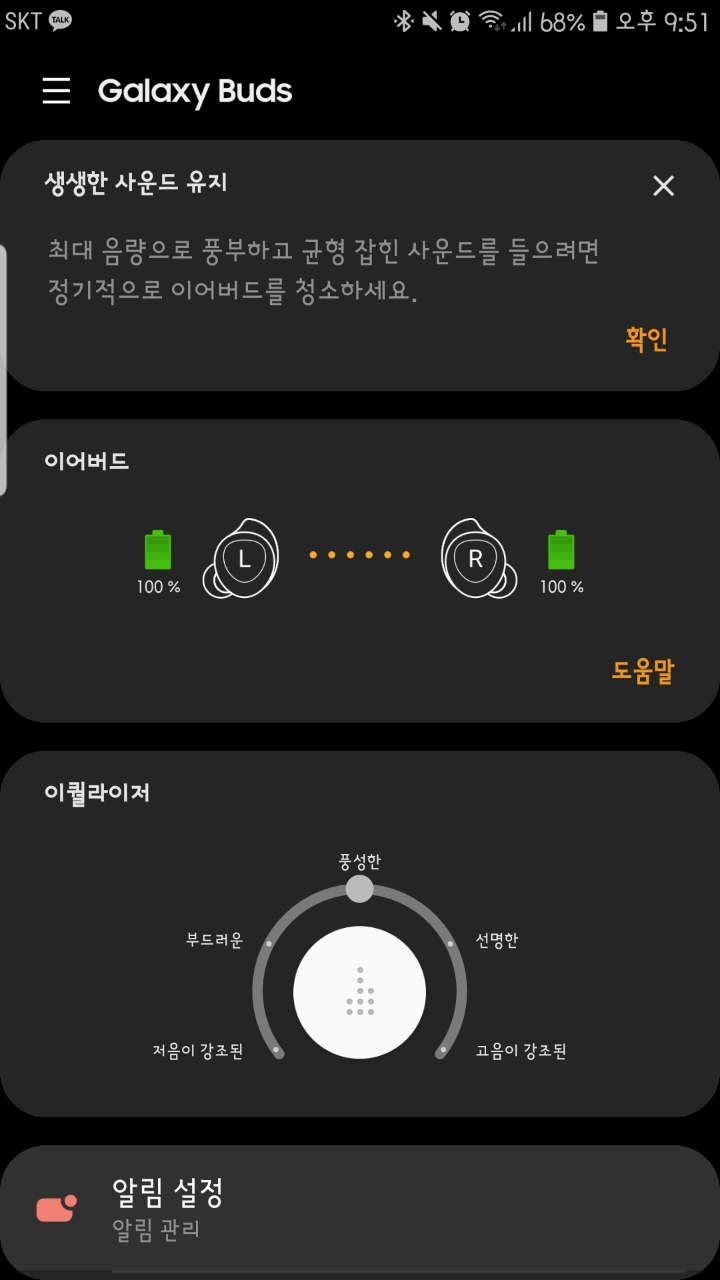Open 알림 설정 notification settings
This screenshot has height=1280, width=720.
[360, 1208]
